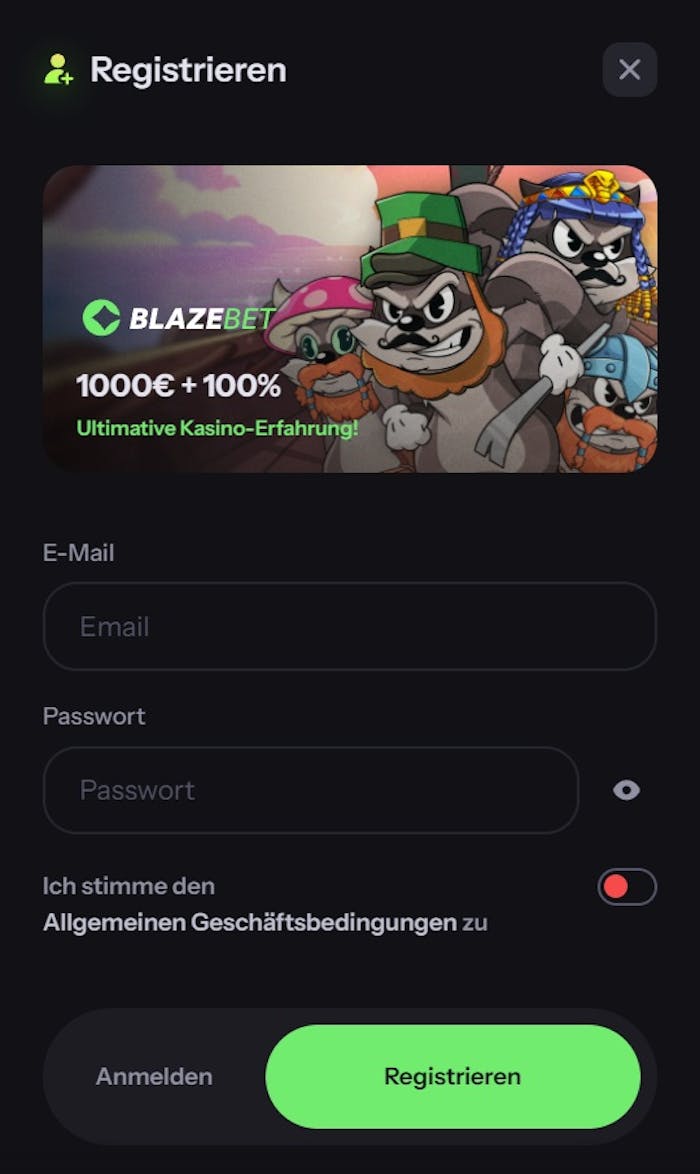Show the password with the eye icon

coord(627,790)
